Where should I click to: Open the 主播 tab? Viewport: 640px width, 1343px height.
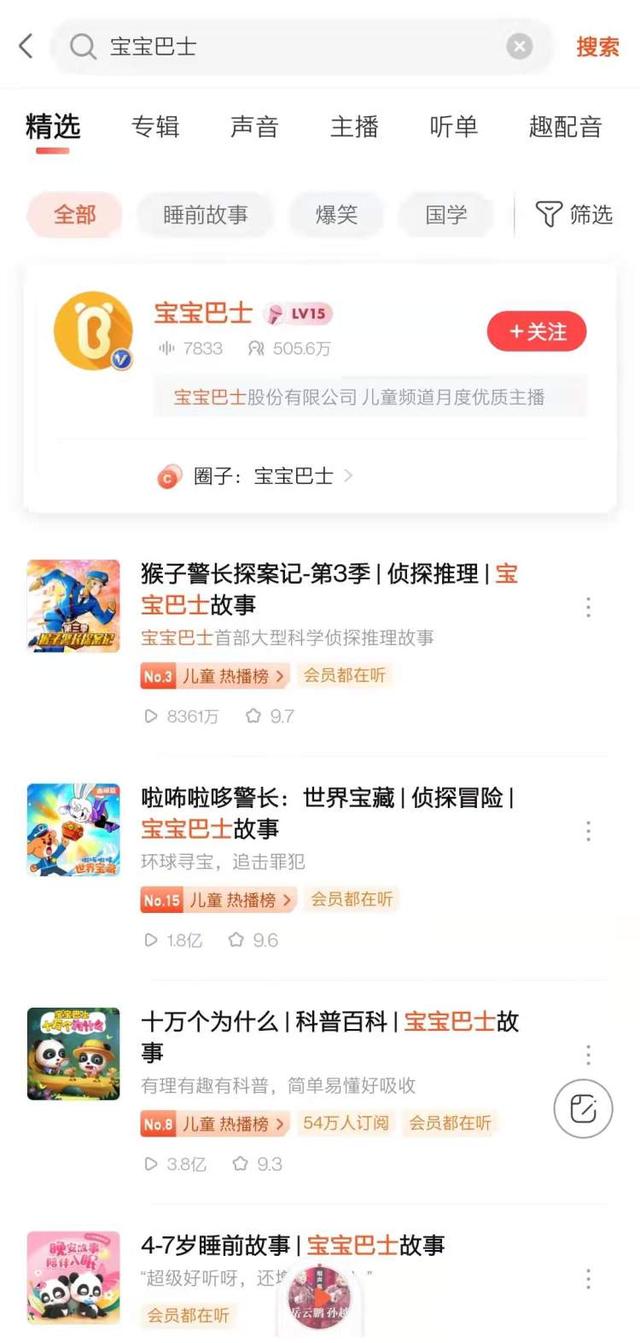(x=354, y=127)
